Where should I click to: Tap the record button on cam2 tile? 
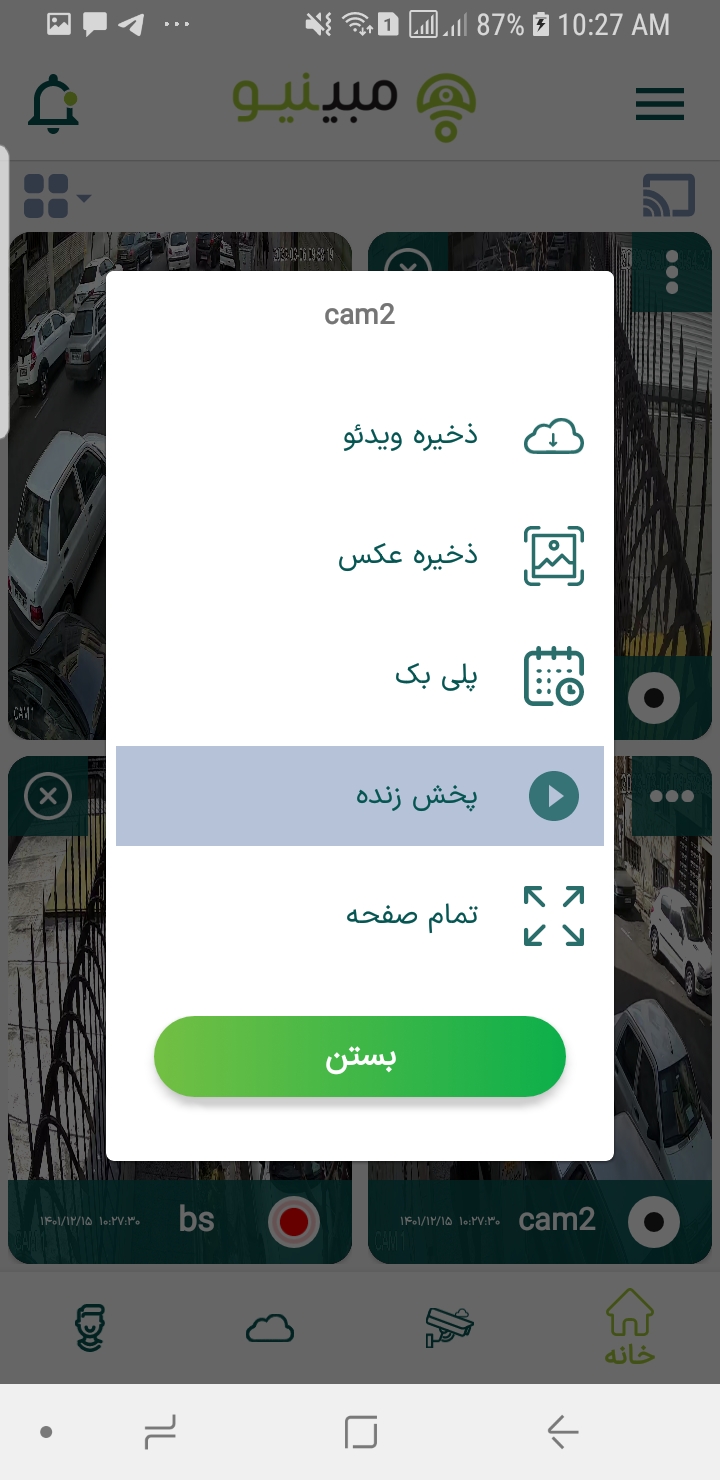click(654, 1221)
